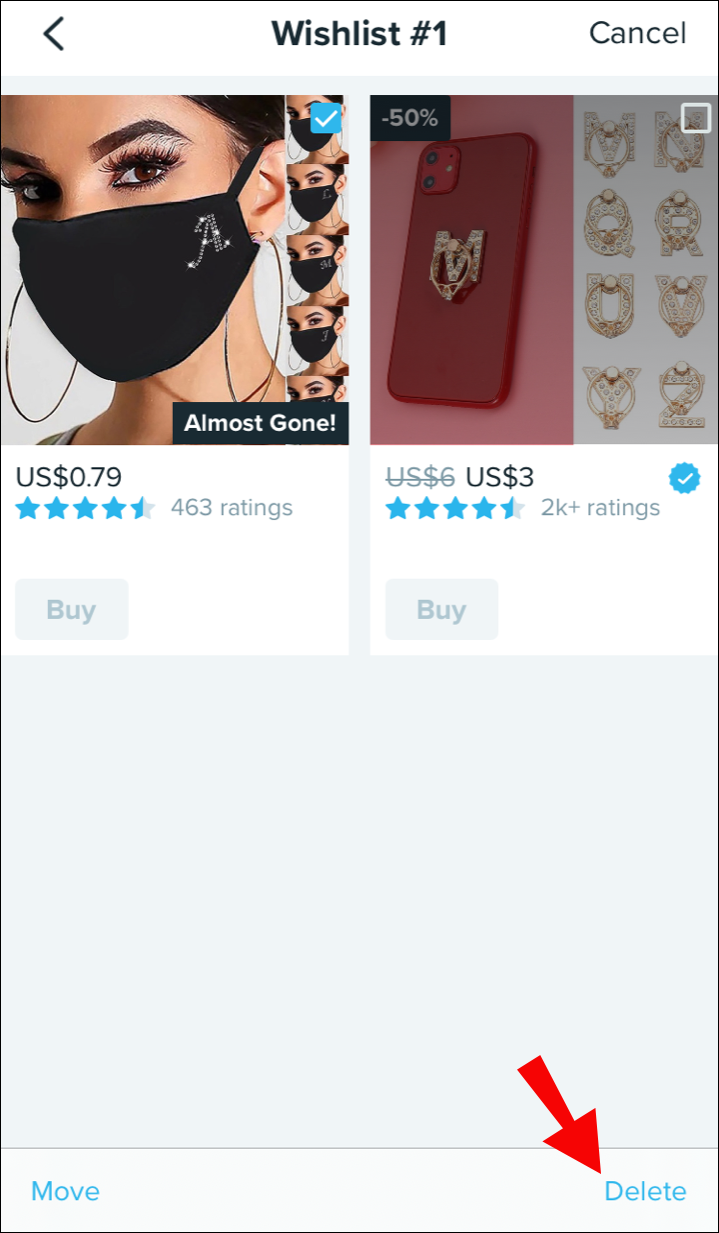Uncheck the black face mask item
Viewport: 719px width, 1233px height.
(326, 119)
